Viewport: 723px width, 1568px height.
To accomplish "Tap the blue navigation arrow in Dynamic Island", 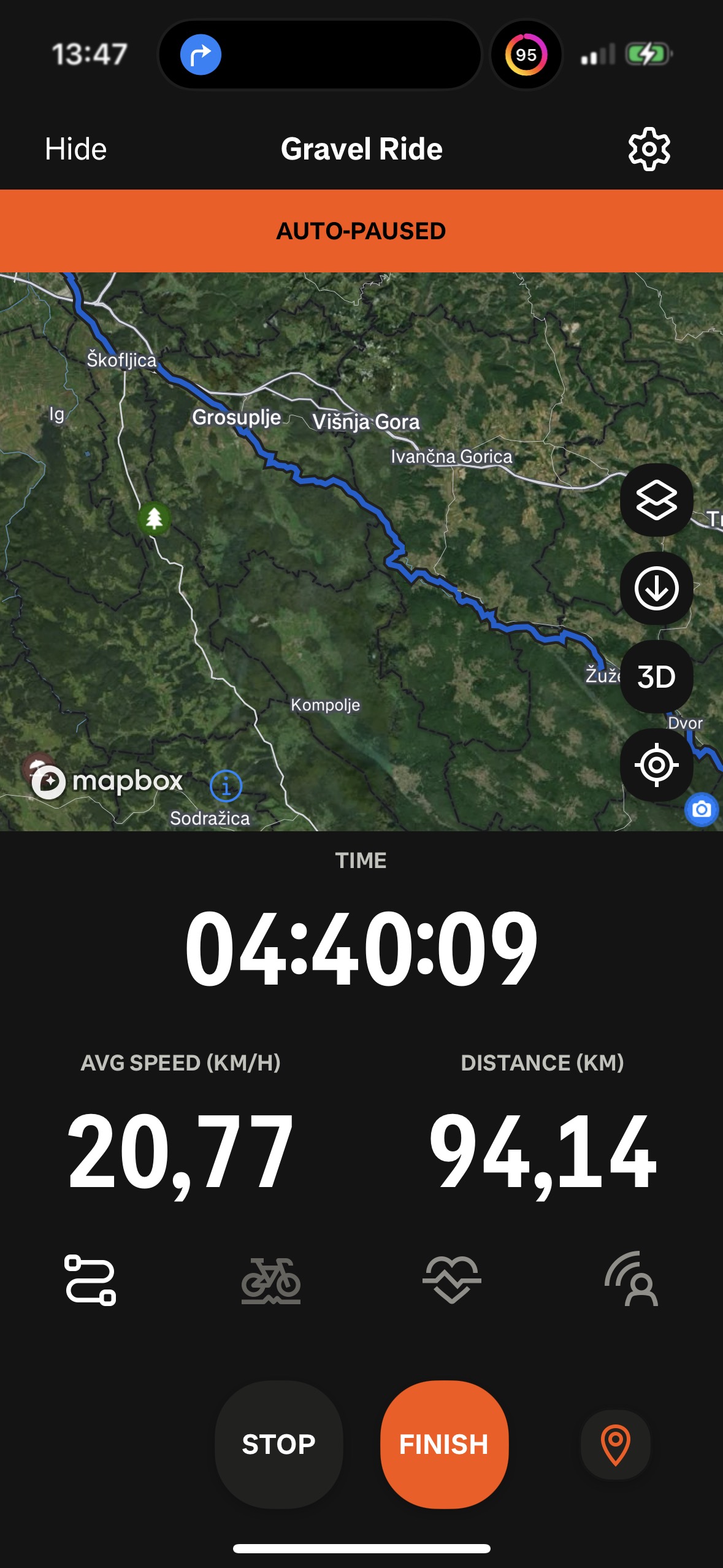I will [201, 55].
